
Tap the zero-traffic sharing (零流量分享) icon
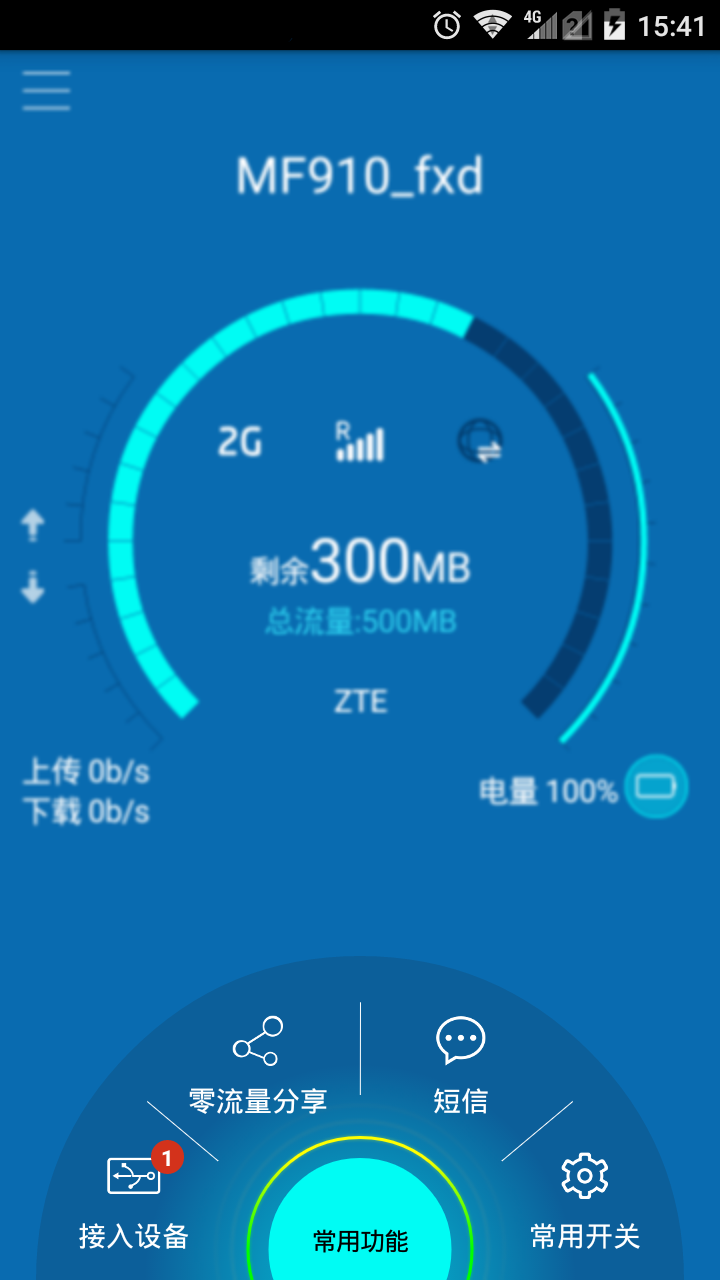[x=258, y=1042]
